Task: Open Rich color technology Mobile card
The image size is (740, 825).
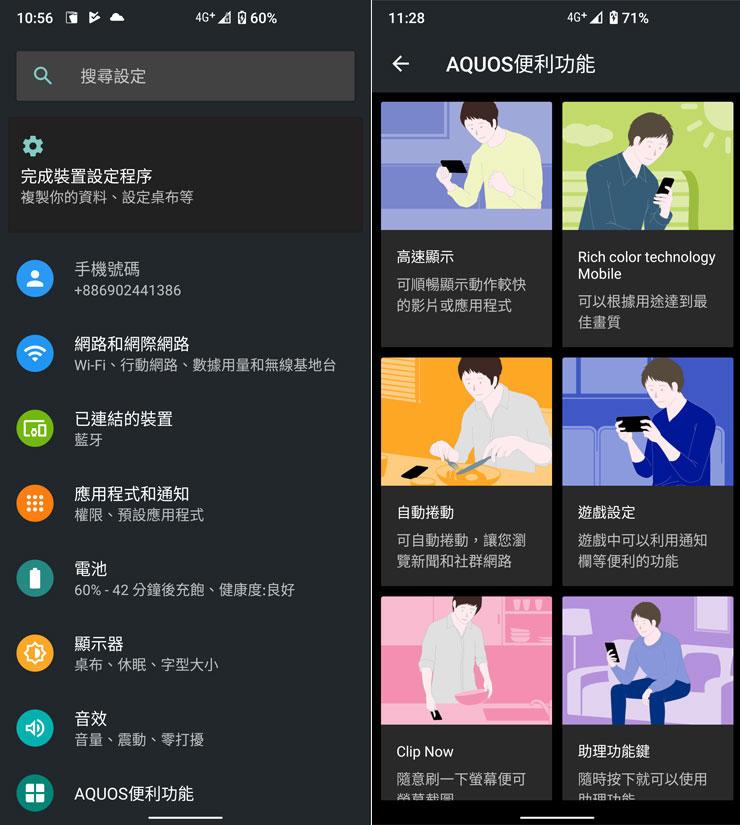Action: point(647,224)
